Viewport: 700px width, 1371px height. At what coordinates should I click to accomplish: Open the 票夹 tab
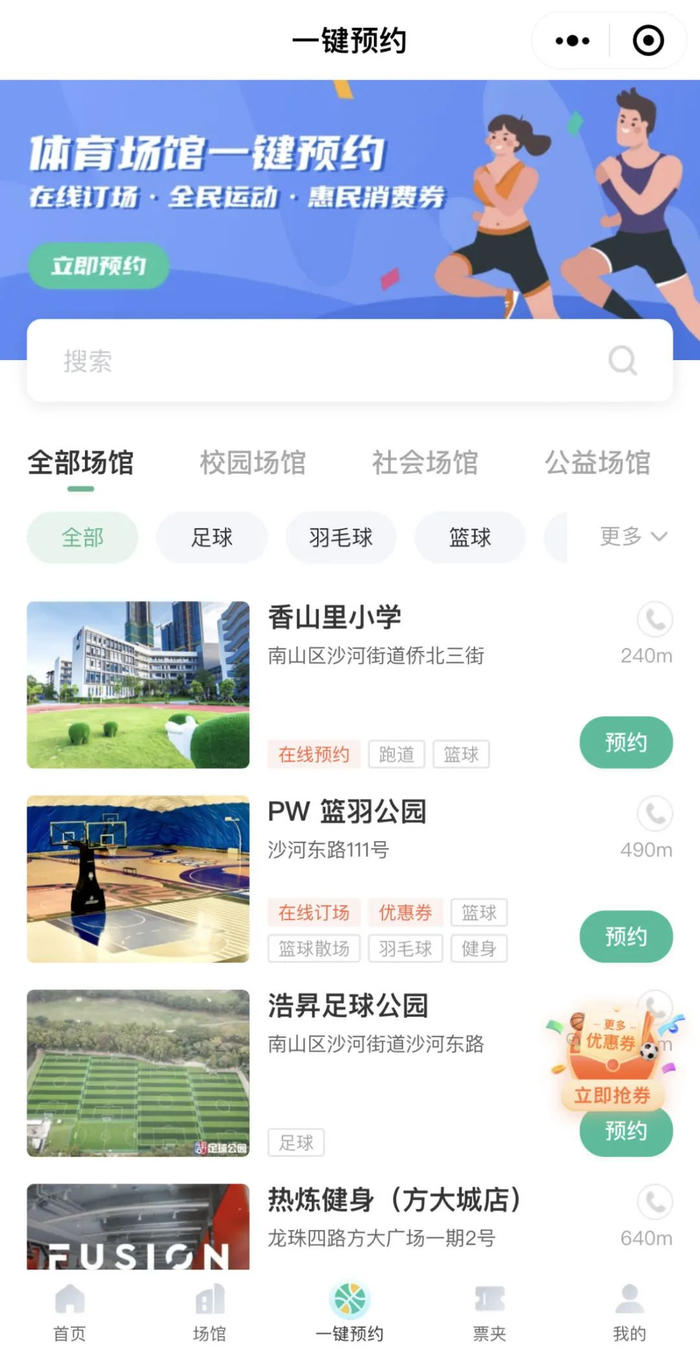[x=489, y=1313]
